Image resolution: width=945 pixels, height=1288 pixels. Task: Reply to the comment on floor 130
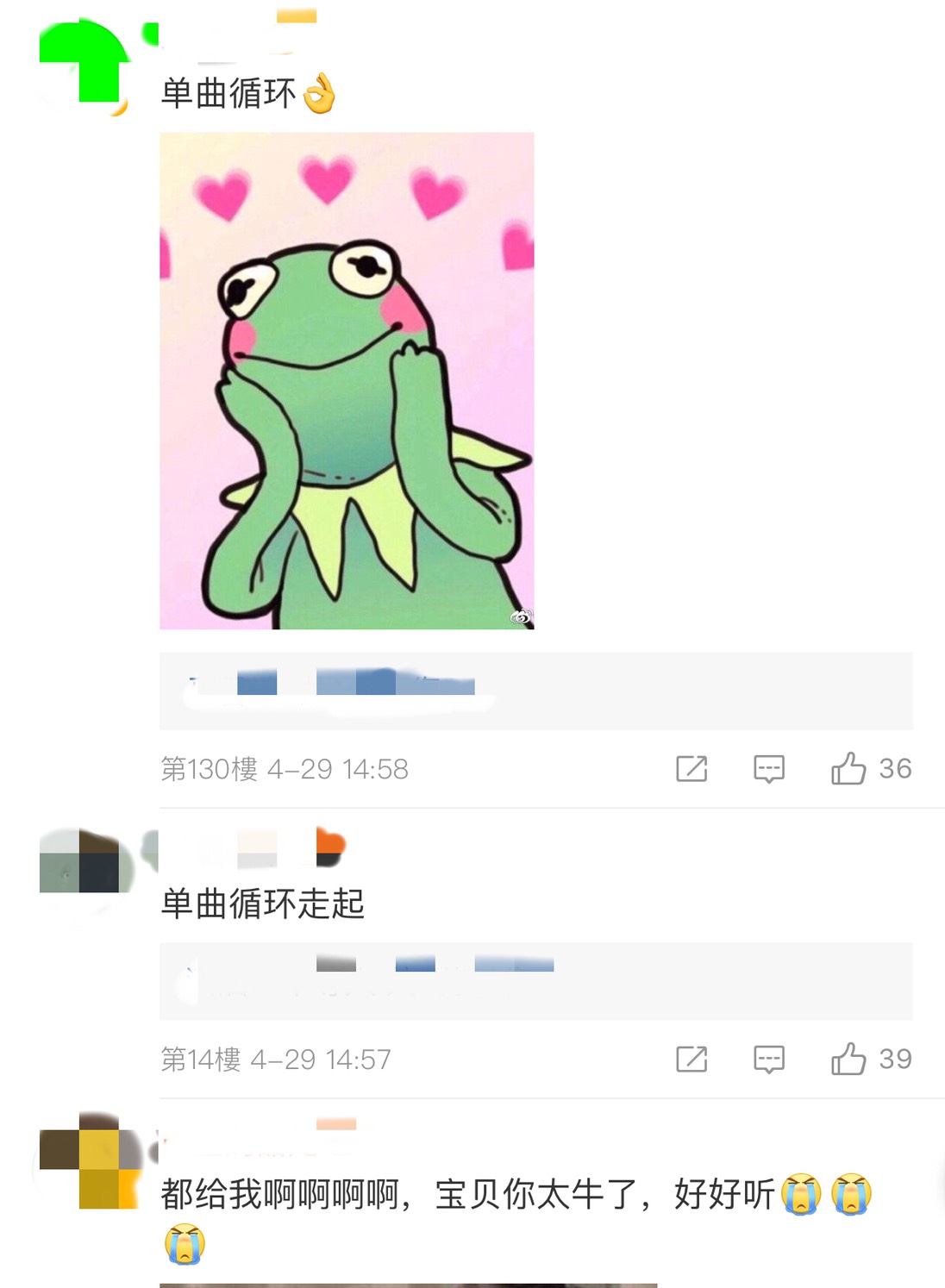(x=768, y=768)
